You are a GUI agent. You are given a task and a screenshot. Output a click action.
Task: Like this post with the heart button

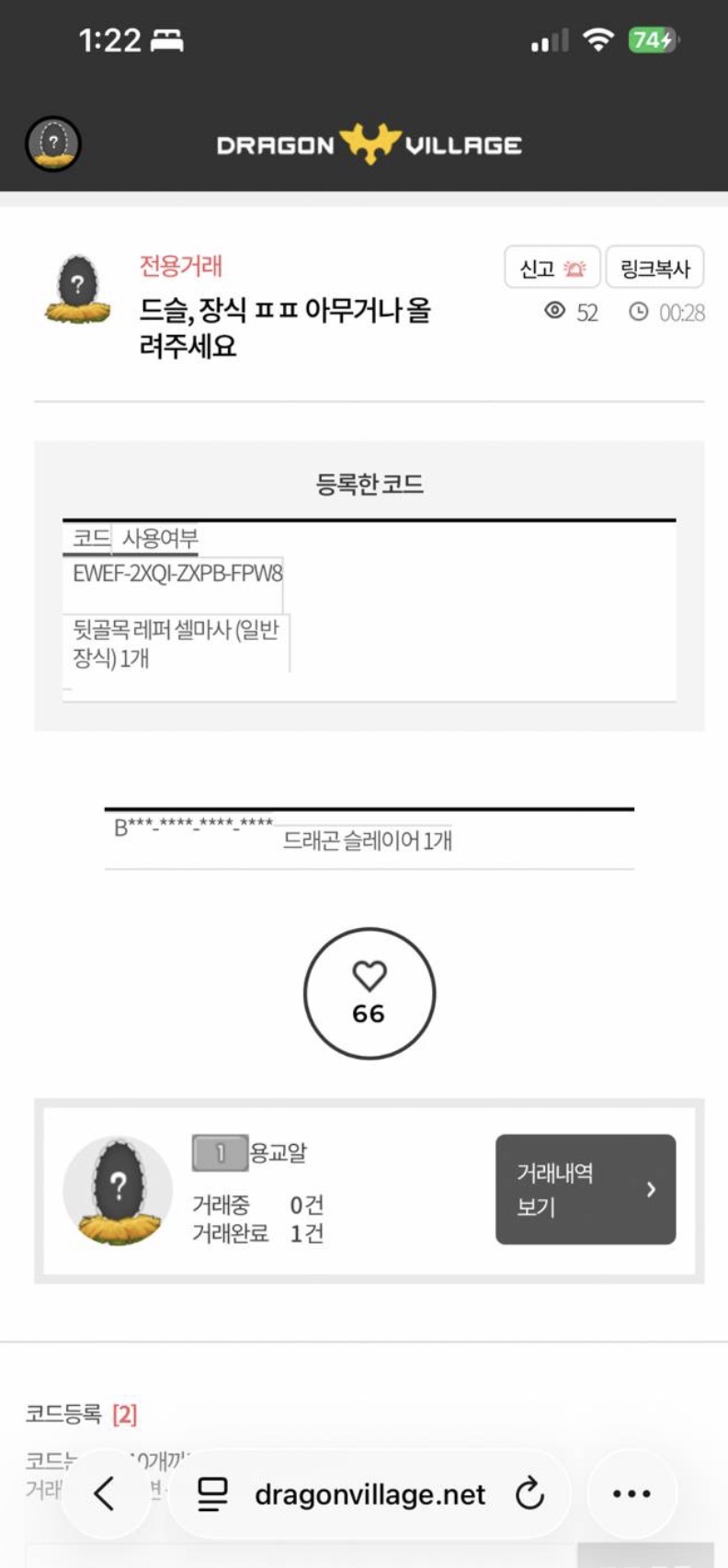369,993
